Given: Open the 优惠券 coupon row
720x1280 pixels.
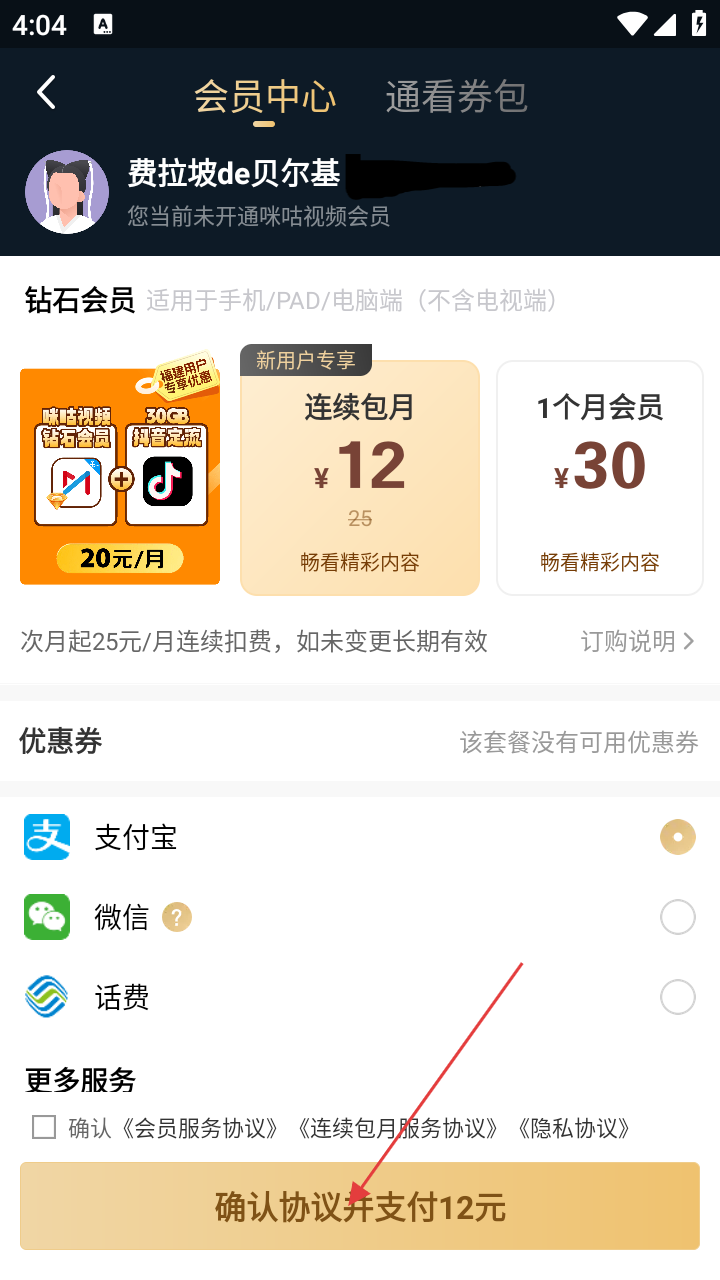Looking at the screenshot, I should coord(360,741).
